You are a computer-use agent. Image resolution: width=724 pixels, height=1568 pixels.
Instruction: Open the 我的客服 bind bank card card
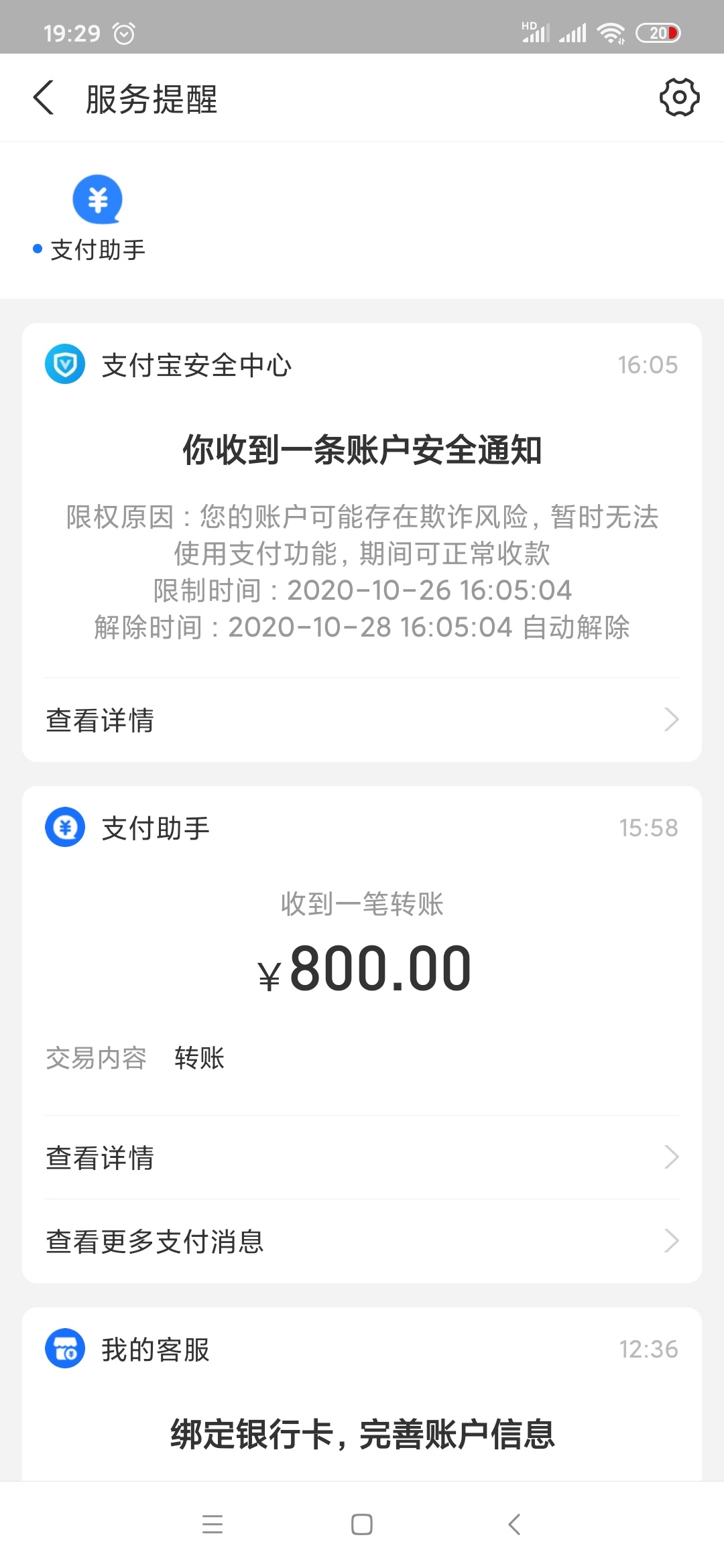point(362,1395)
